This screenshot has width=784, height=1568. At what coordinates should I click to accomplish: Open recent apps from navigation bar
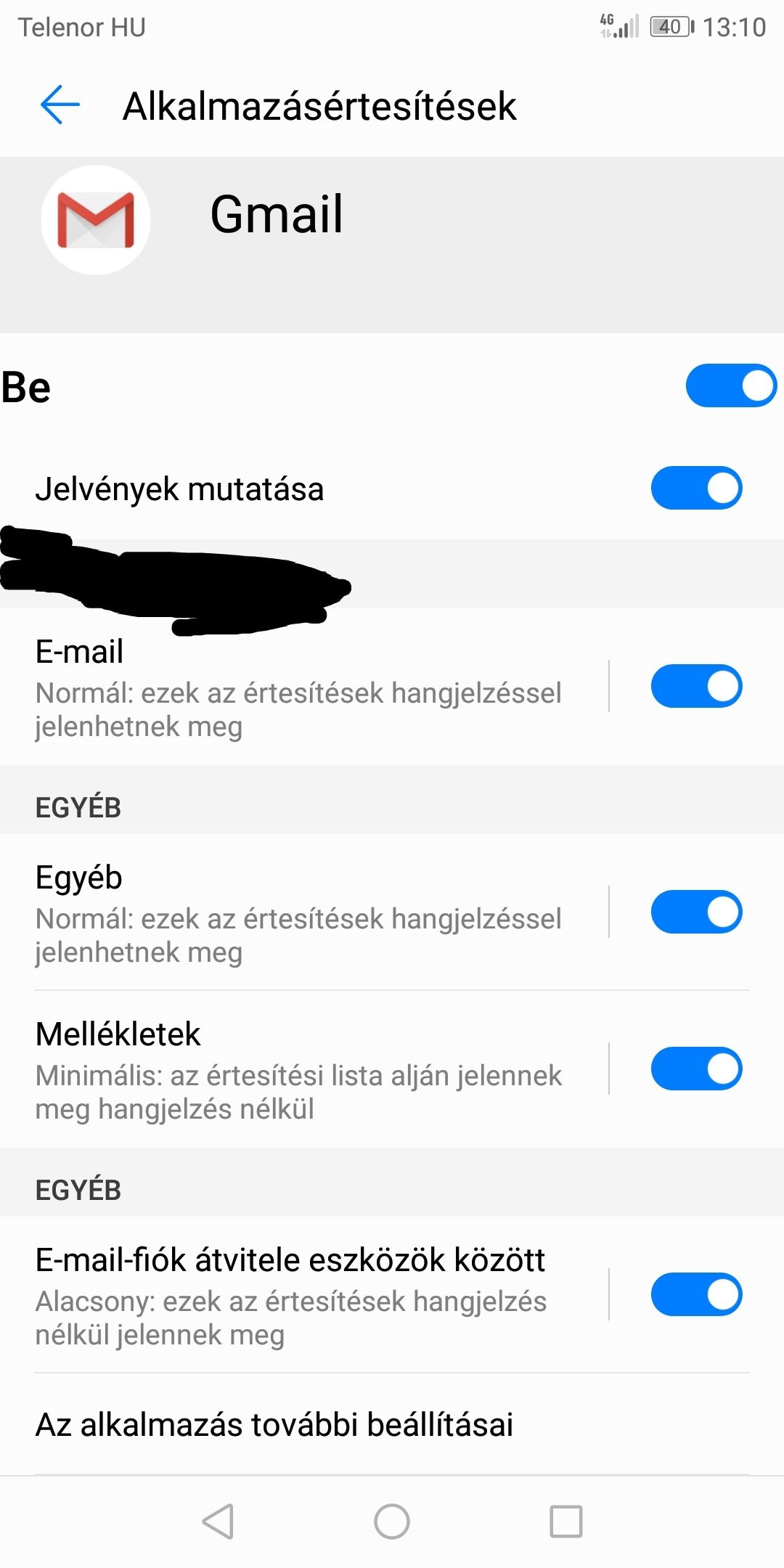(566, 1521)
